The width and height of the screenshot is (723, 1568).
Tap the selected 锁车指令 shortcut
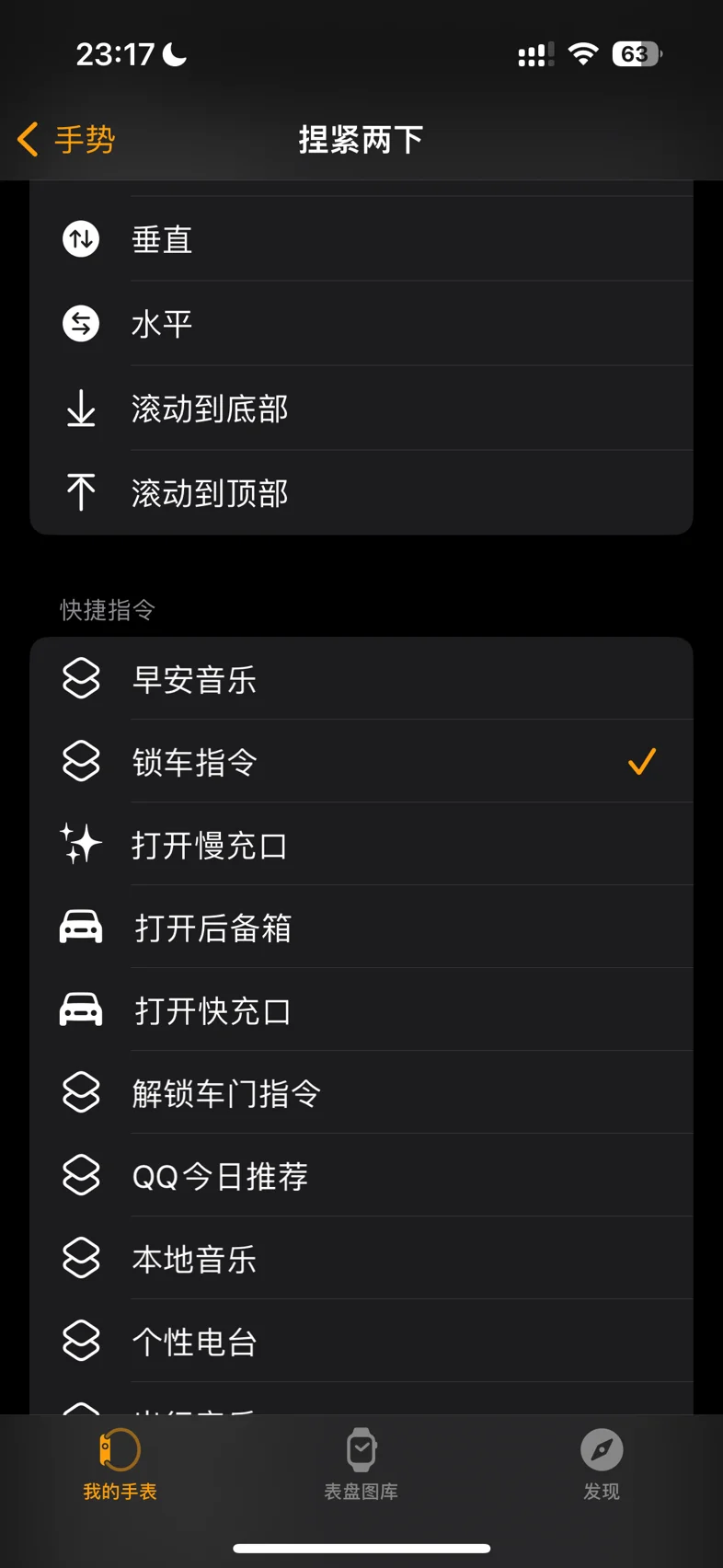pos(361,762)
